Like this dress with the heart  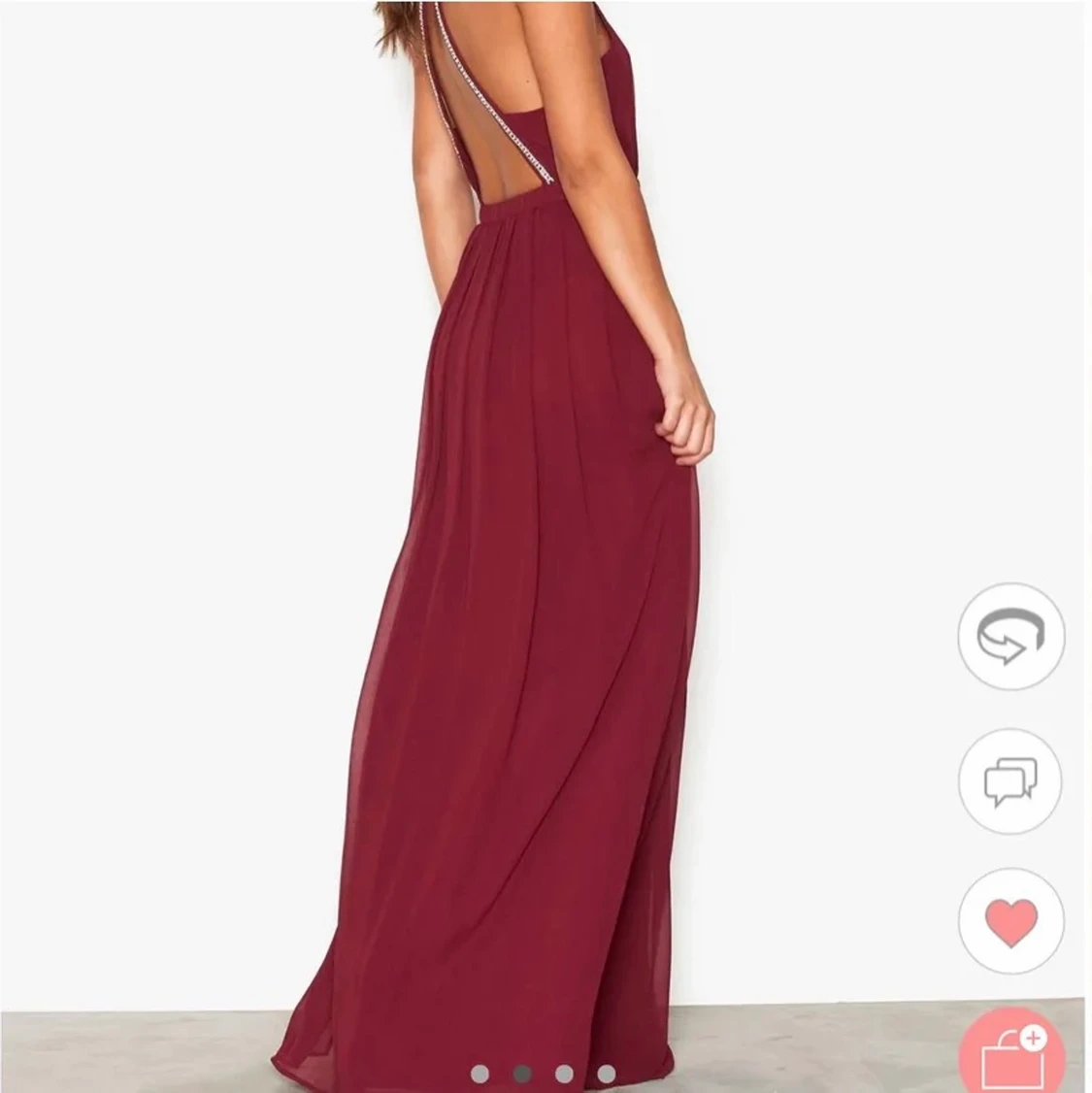click(x=1010, y=917)
